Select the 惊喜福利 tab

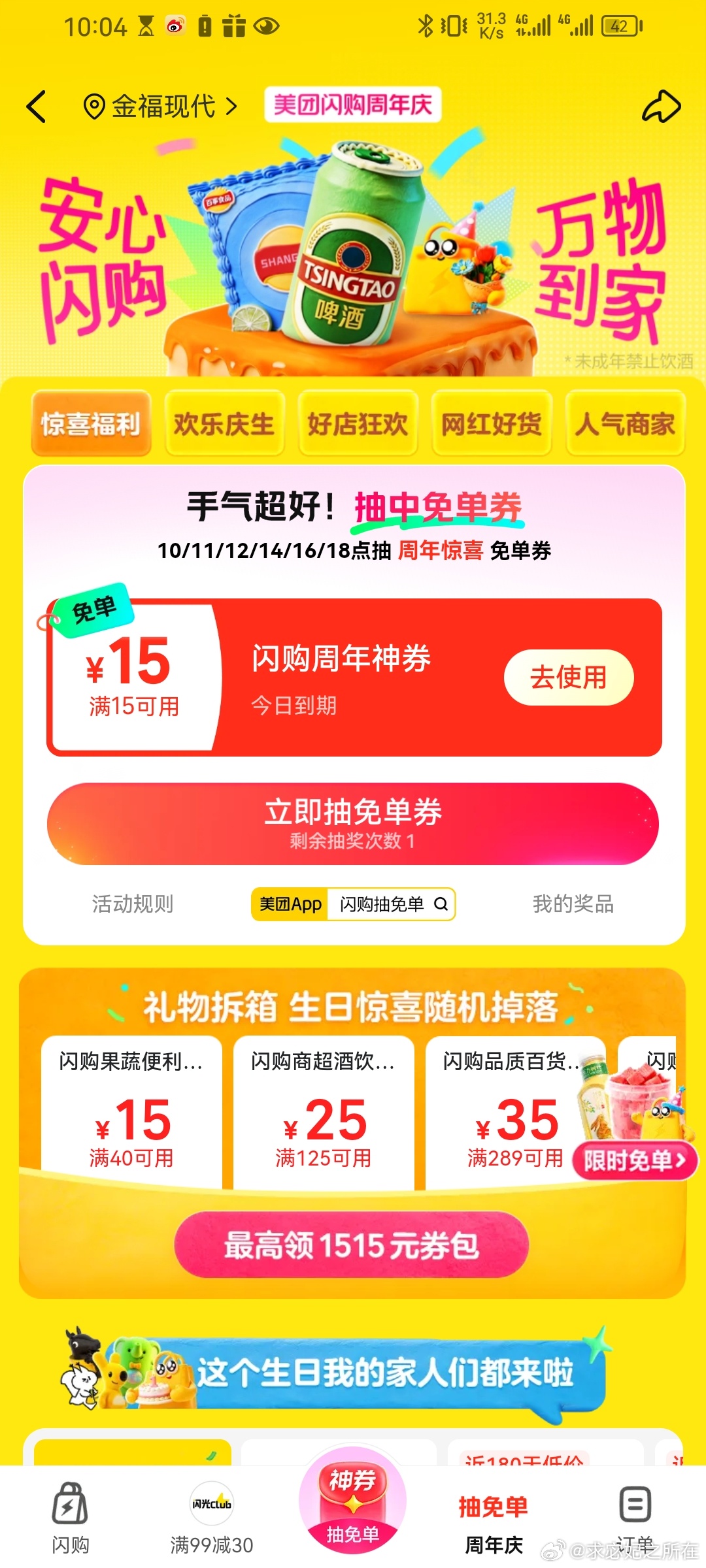tap(91, 423)
